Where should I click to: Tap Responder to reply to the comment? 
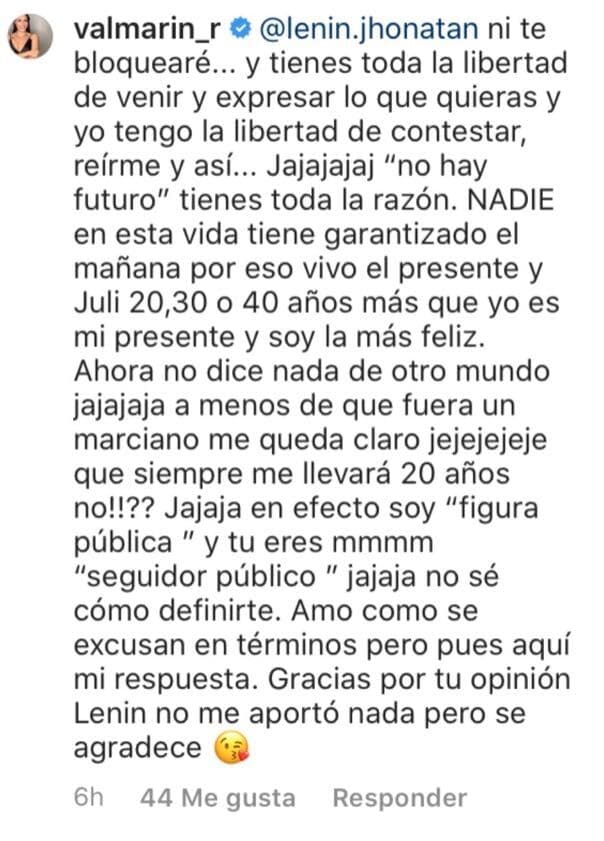(x=399, y=798)
